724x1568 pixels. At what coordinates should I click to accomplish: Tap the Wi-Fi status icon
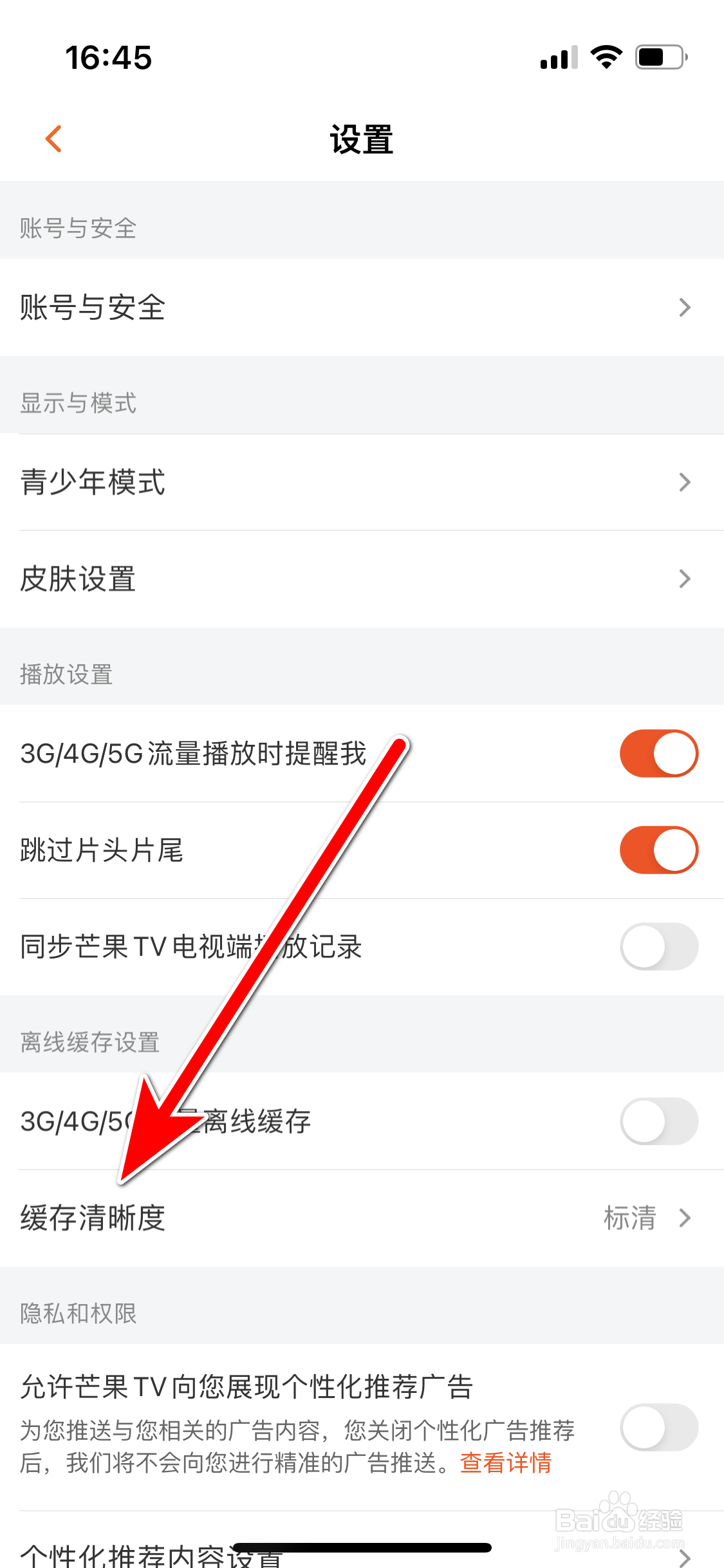(604, 57)
